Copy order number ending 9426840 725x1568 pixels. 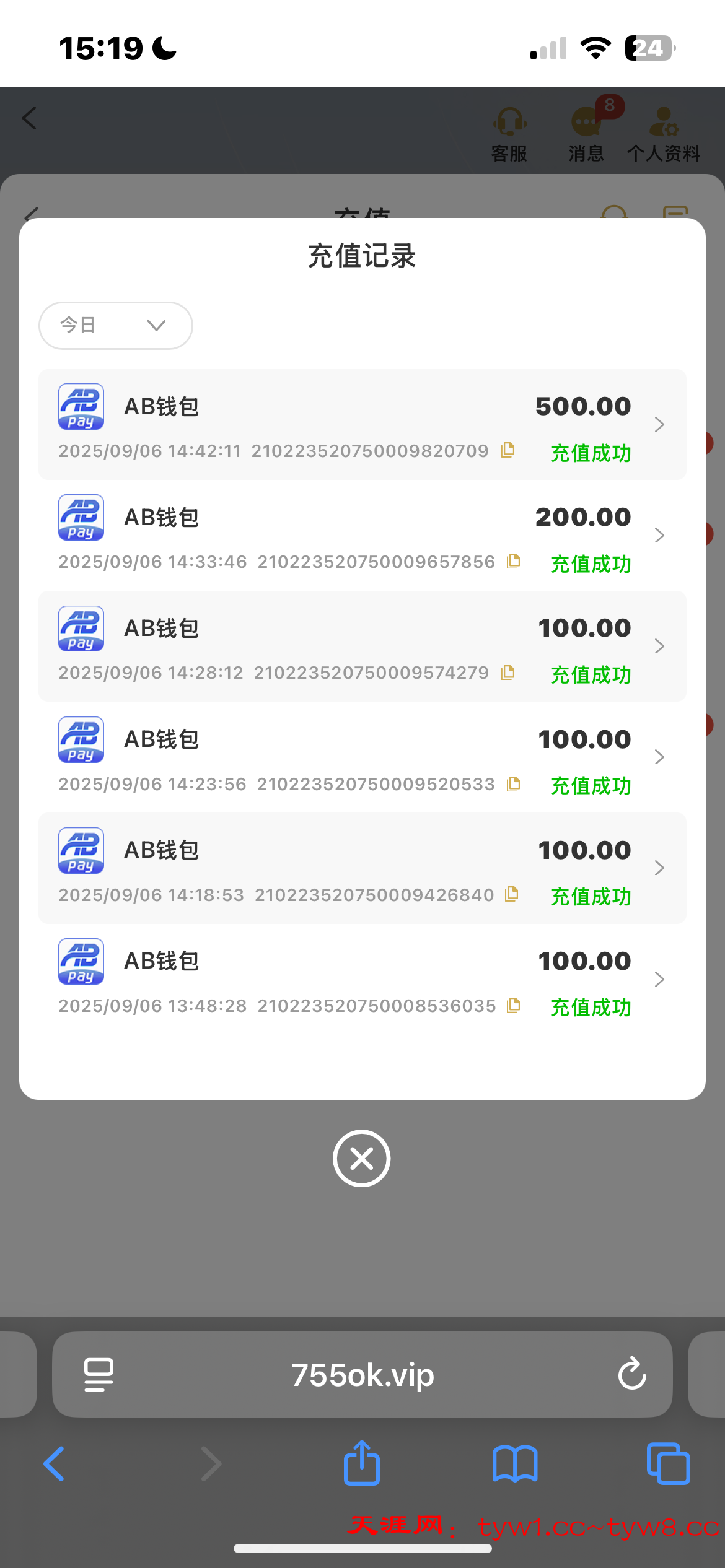point(512,894)
